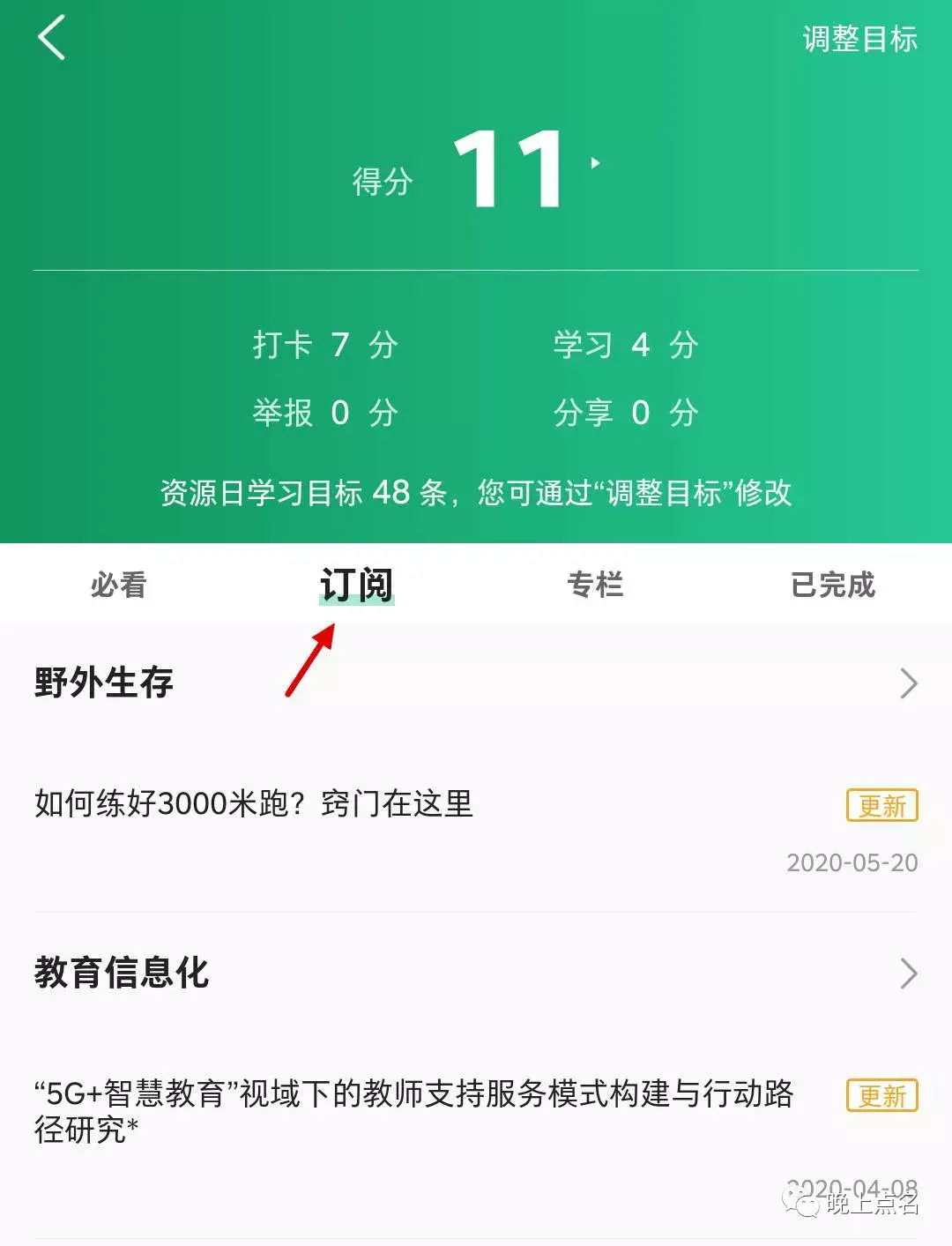Open article 如何练好3000米跑？窍门在这里

(254, 803)
